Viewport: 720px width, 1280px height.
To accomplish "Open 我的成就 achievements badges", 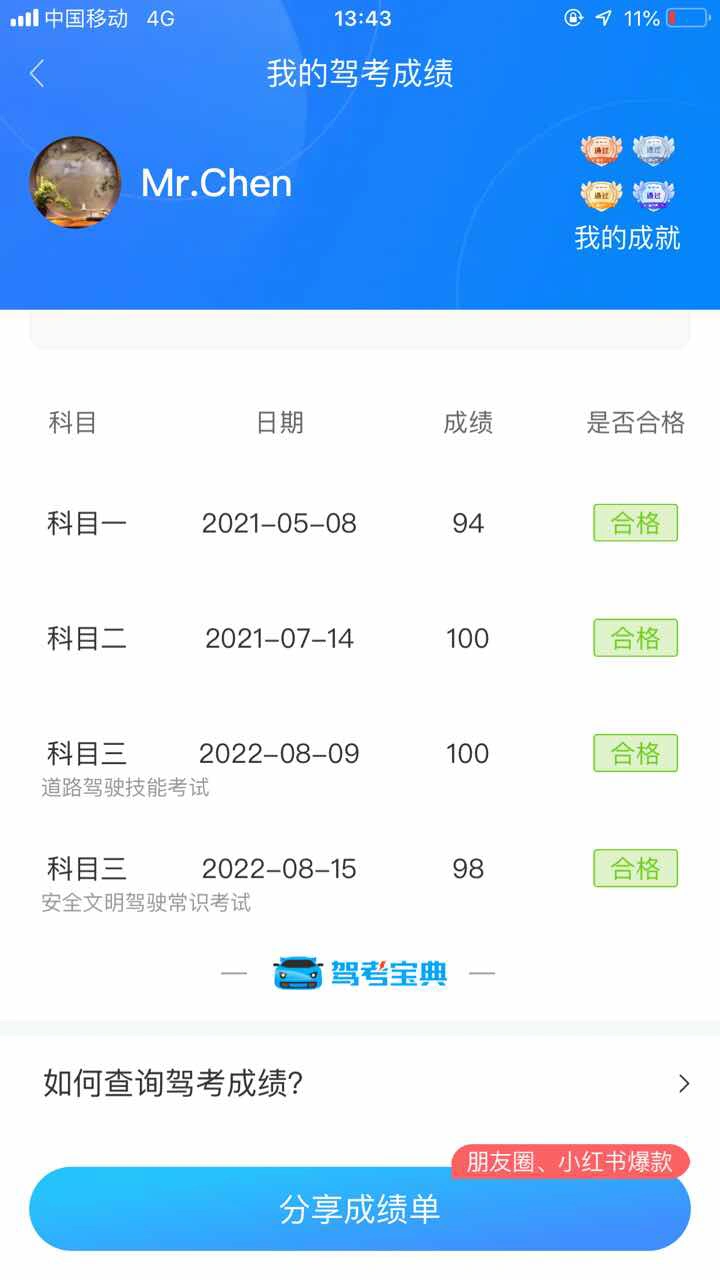I will tap(627, 193).
